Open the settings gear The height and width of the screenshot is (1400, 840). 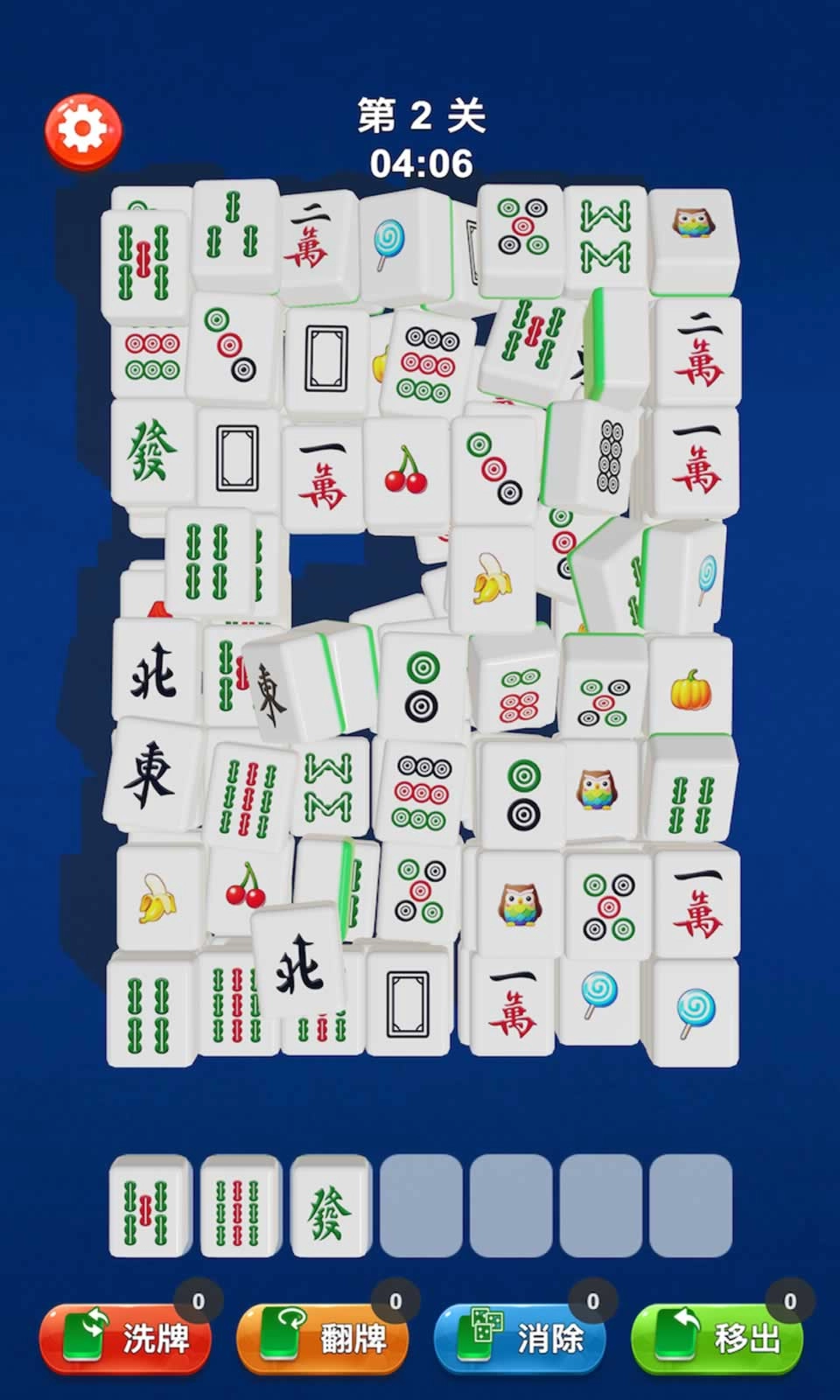tap(83, 131)
